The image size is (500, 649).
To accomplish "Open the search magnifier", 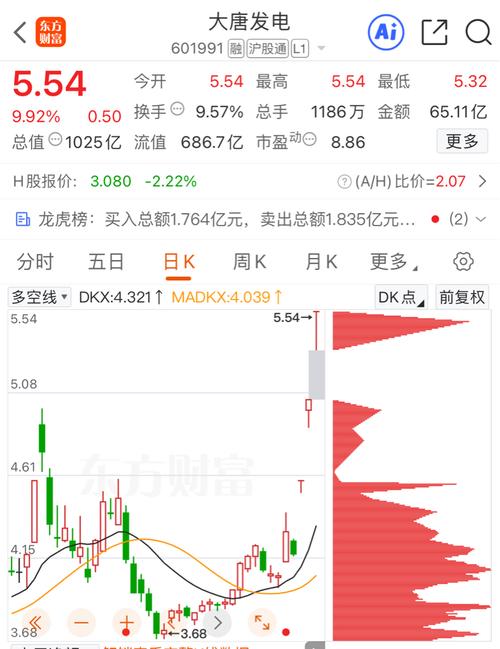I will (x=478, y=32).
